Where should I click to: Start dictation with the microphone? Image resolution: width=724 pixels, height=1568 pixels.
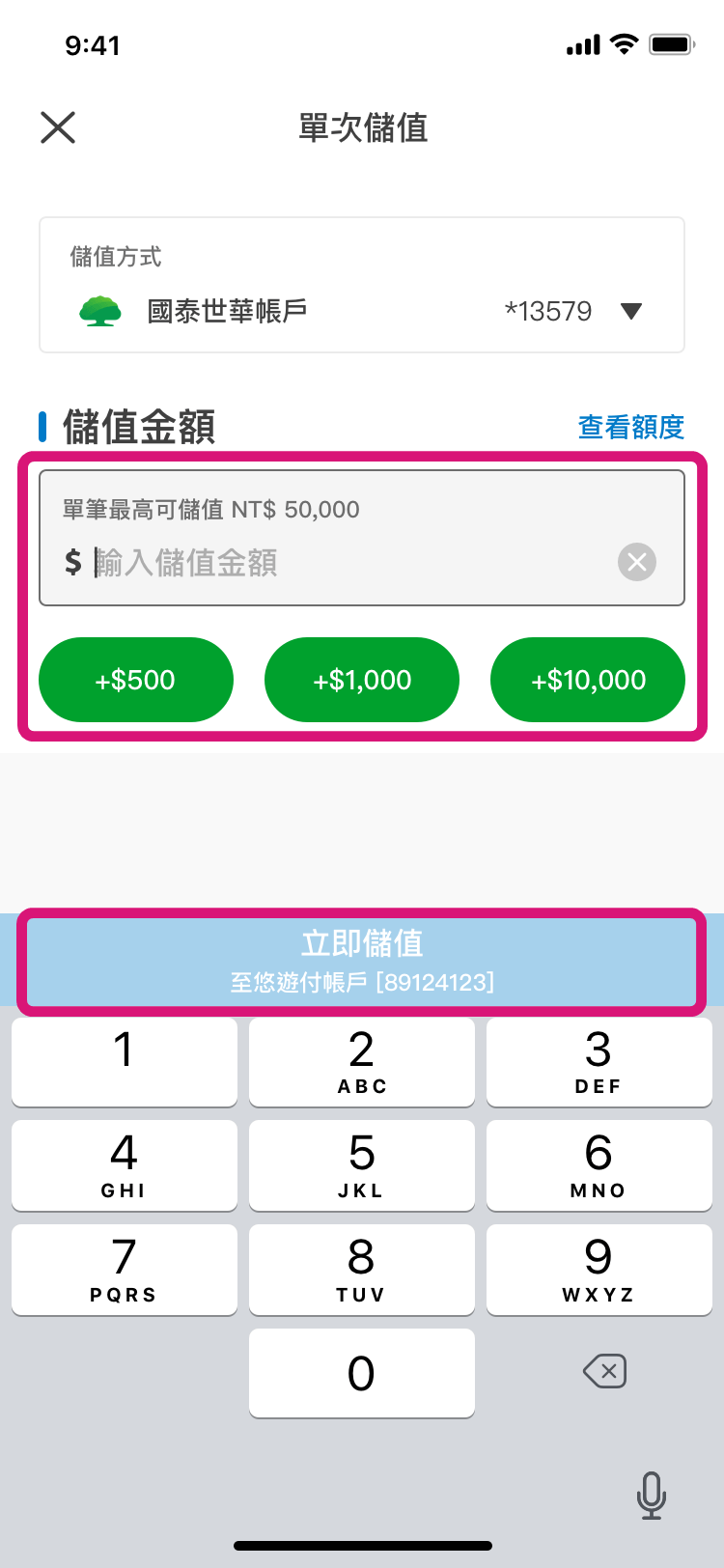click(x=652, y=1495)
